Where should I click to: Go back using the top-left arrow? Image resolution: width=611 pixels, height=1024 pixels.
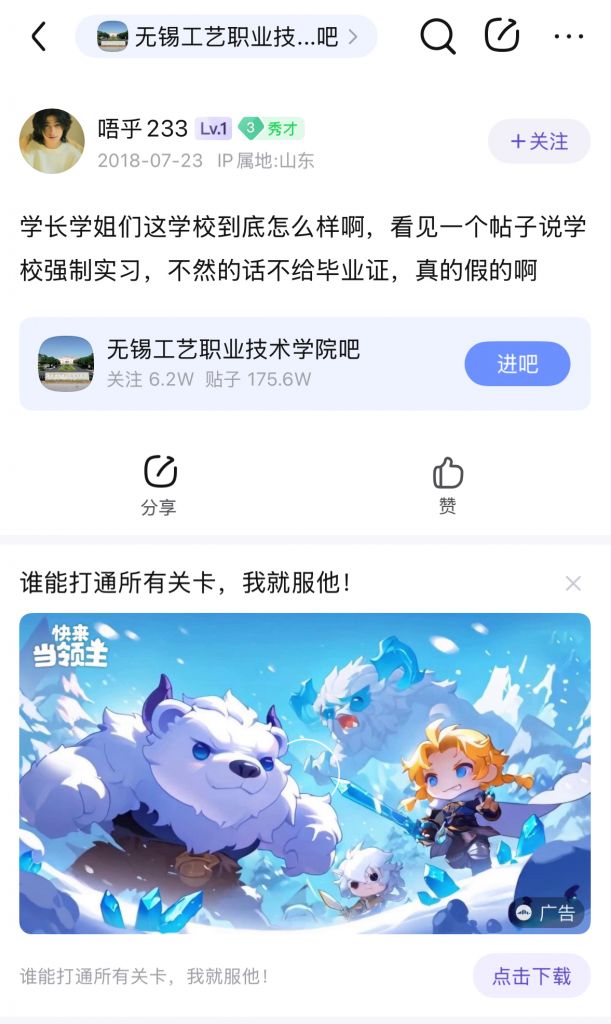(38, 37)
